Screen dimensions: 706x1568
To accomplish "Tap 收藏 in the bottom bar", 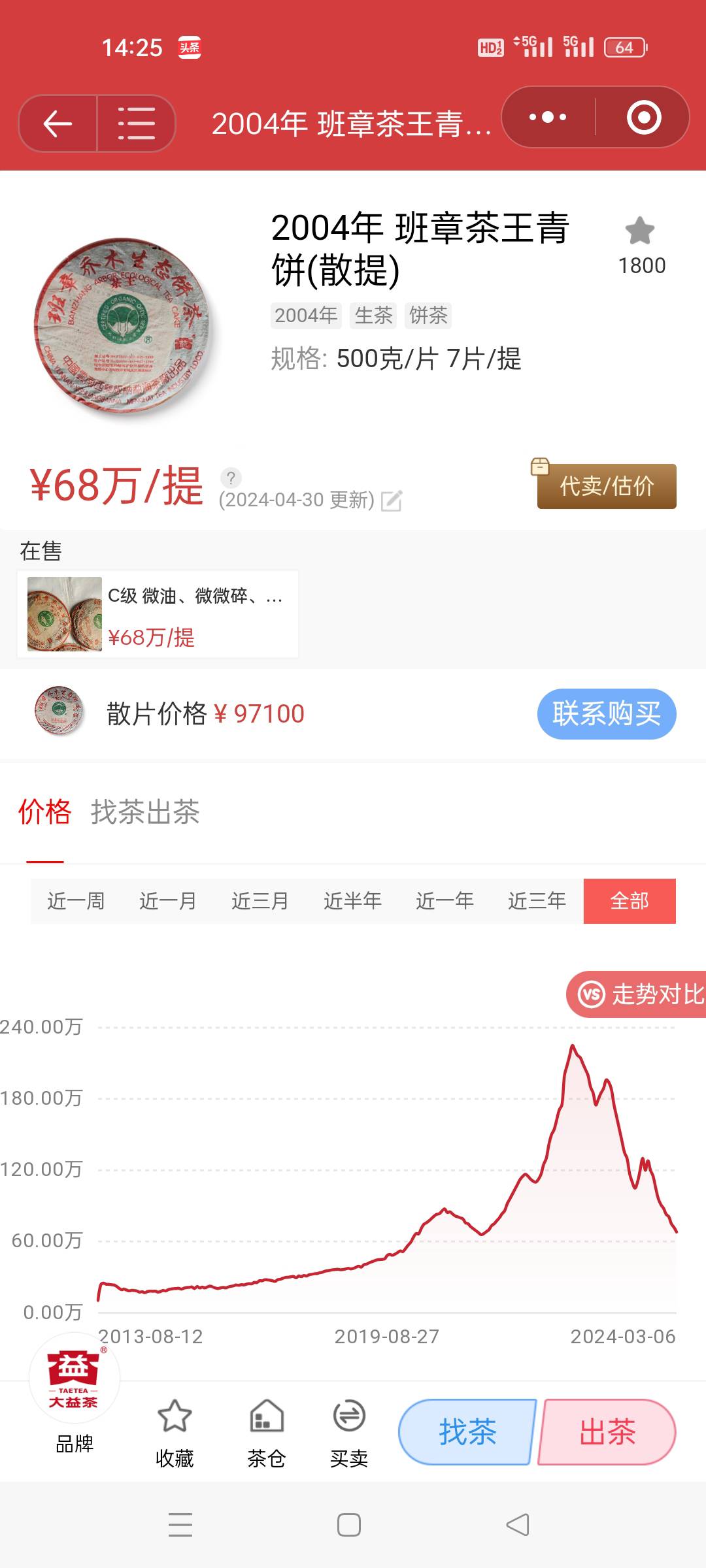I will tap(175, 1433).
